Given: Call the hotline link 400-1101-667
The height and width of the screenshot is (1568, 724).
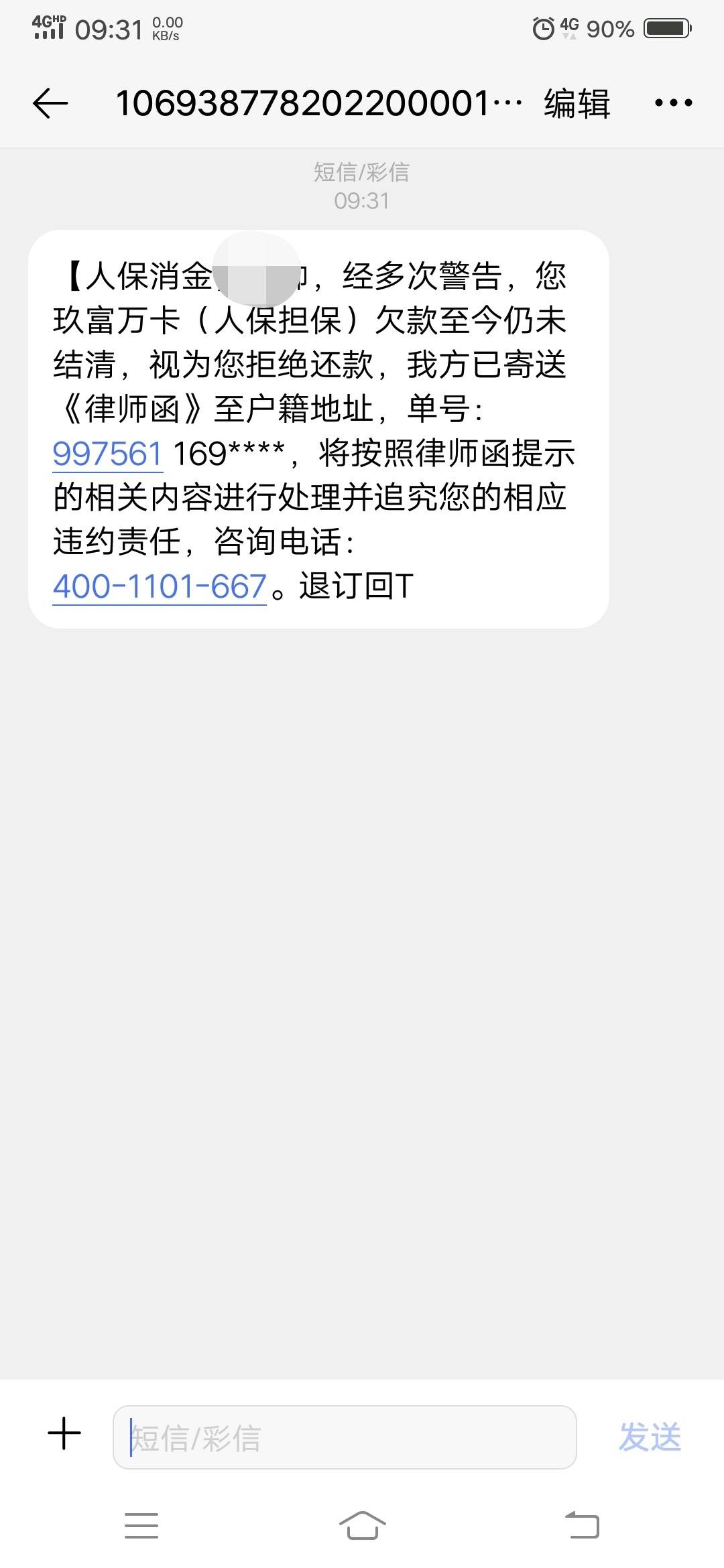Looking at the screenshot, I should pyautogui.click(x=160, y=586).
